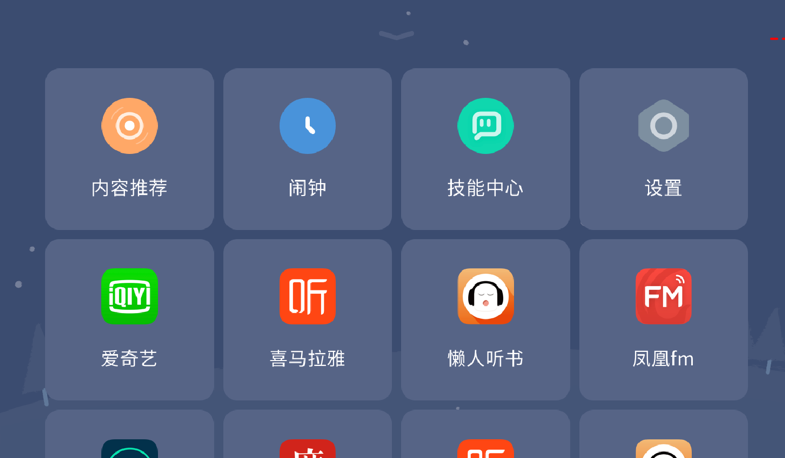Open 懒人听书 audiobook app
785x458 pixels.
coord(485,318)
